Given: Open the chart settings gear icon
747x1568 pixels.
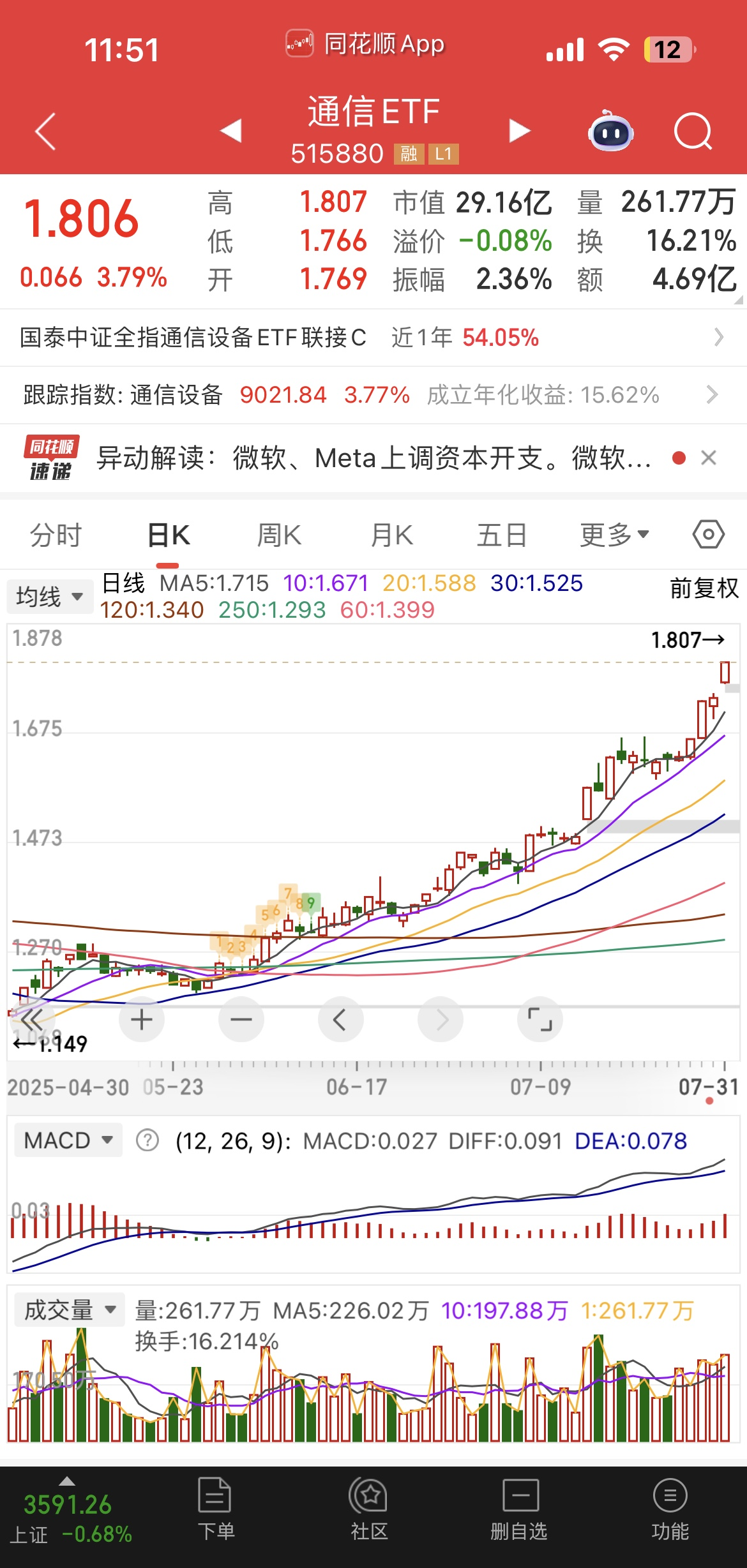Looking at the screenshot, I should tap(708, 535).
